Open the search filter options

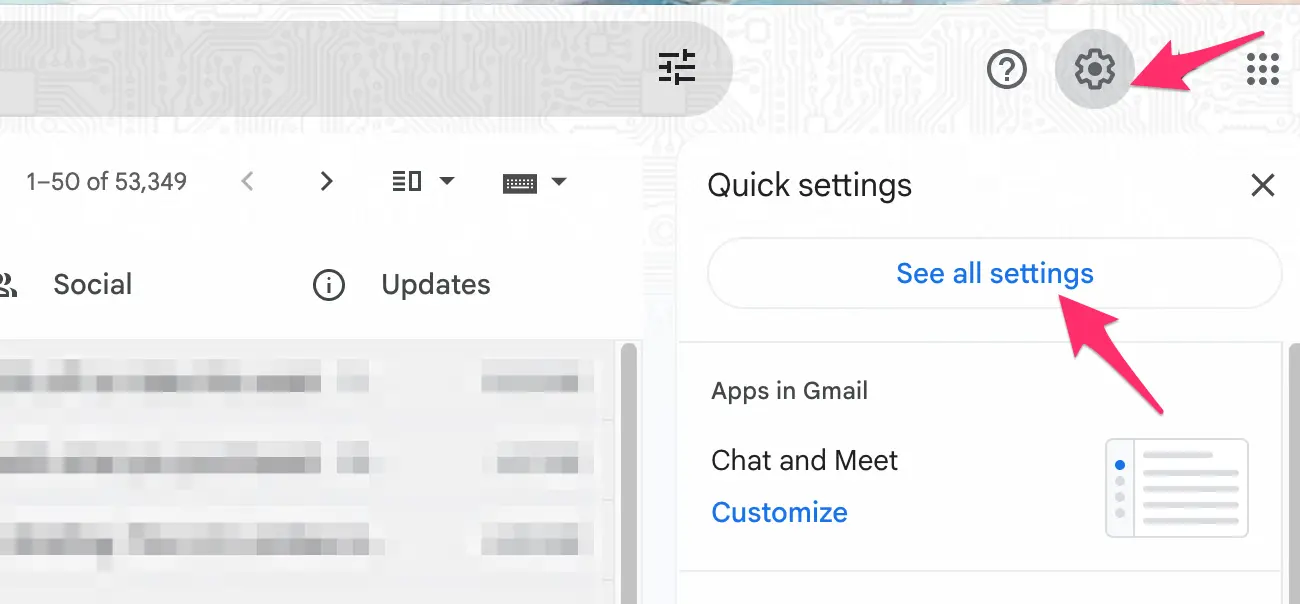coord(677,68)
